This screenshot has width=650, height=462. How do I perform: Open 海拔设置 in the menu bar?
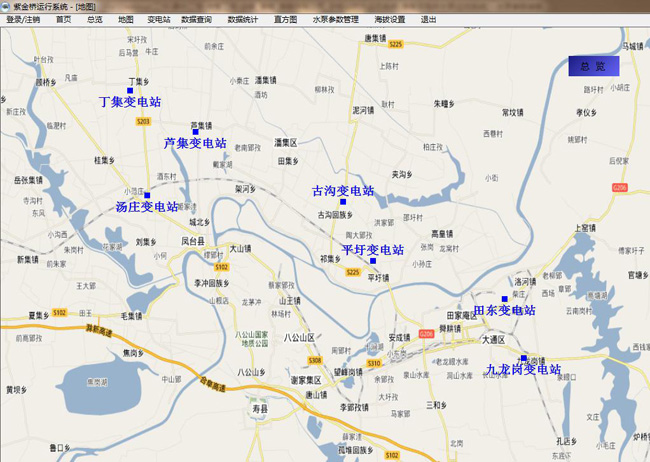pos(390,19)
